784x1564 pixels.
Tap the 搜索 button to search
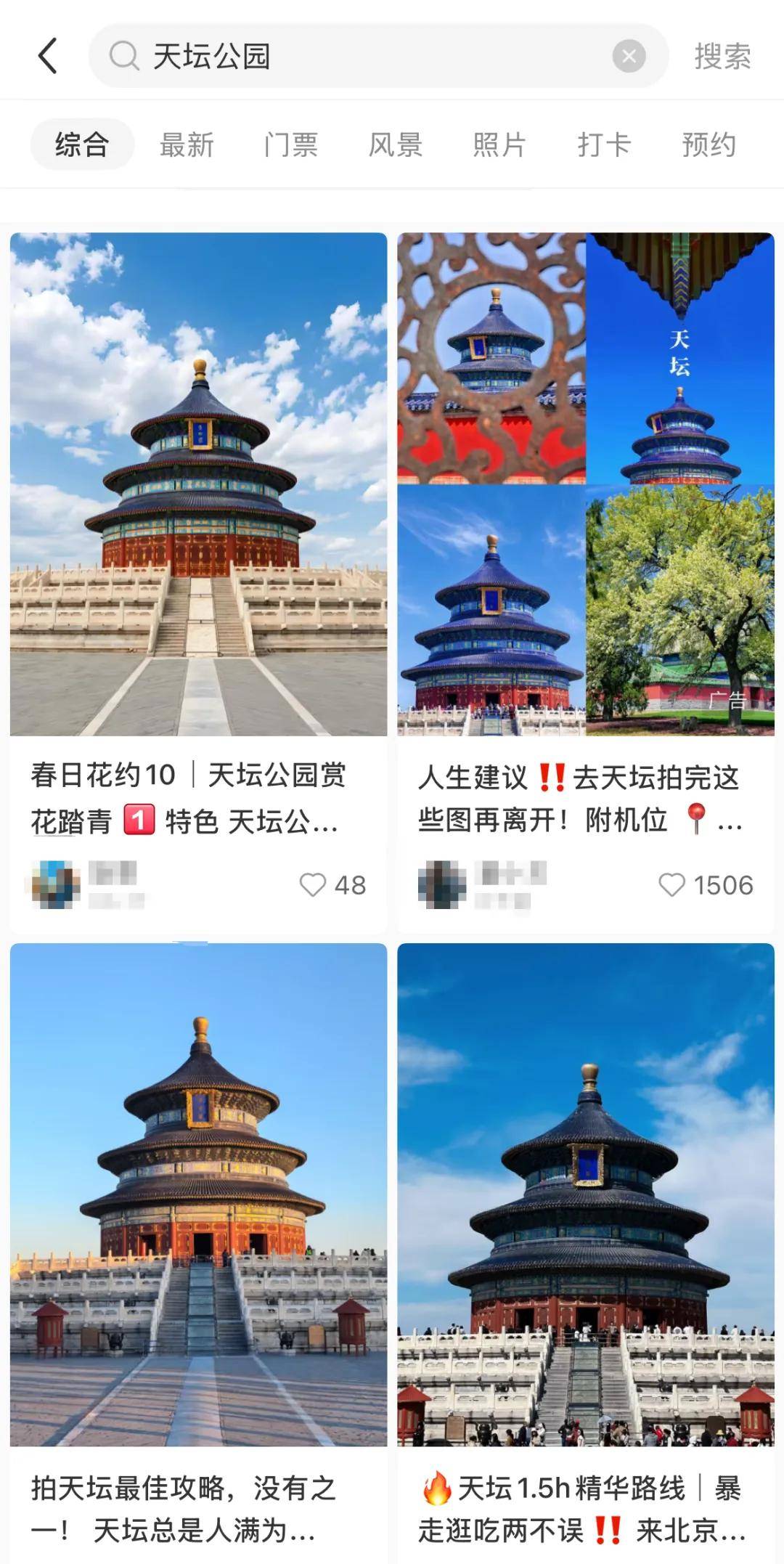pos(722,56)
